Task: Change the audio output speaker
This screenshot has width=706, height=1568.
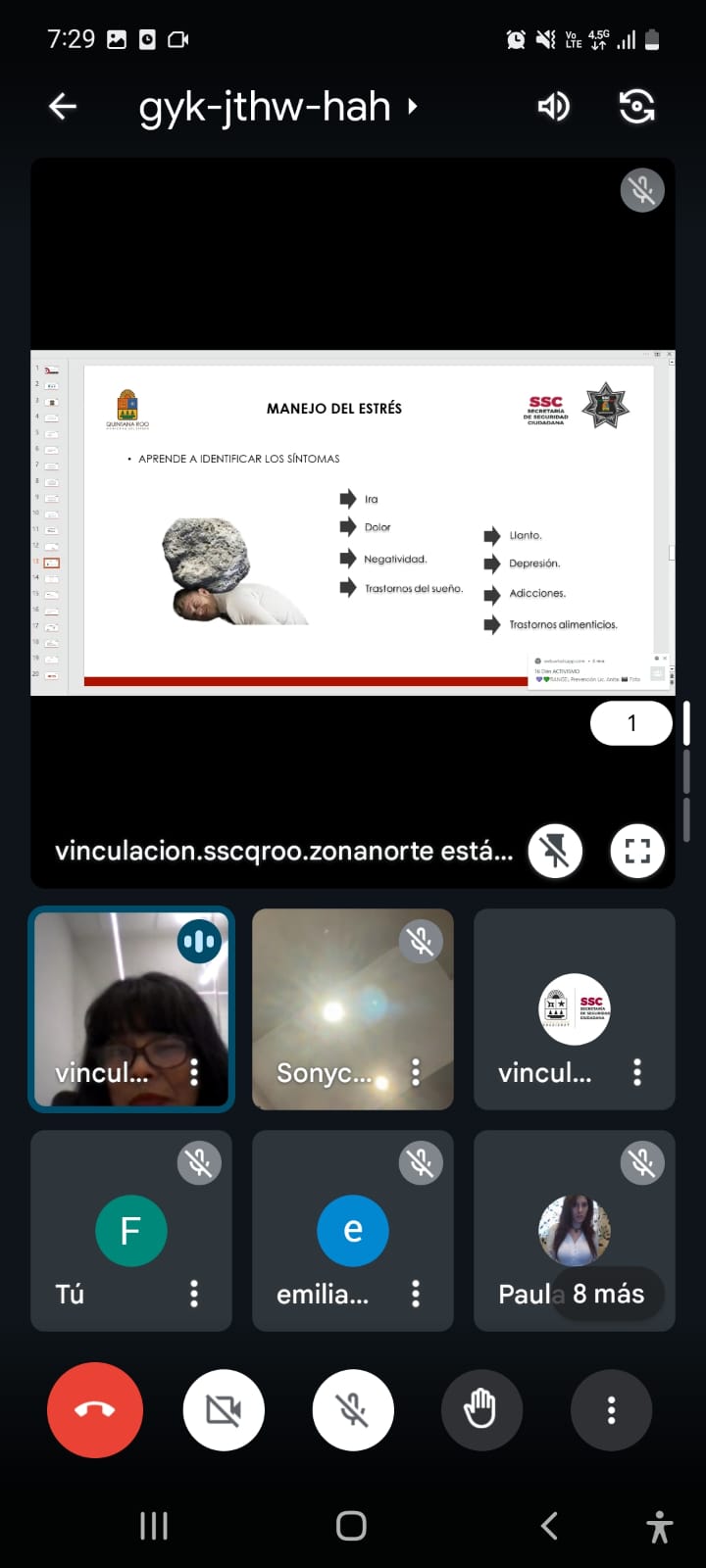Action: 554,106
